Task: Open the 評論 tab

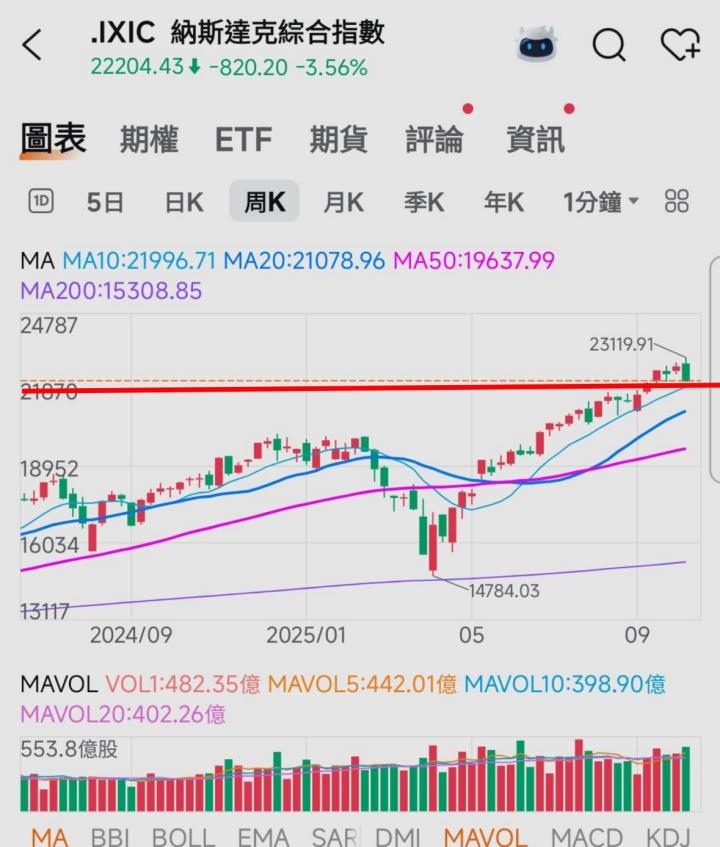Action: pos(434,140)
